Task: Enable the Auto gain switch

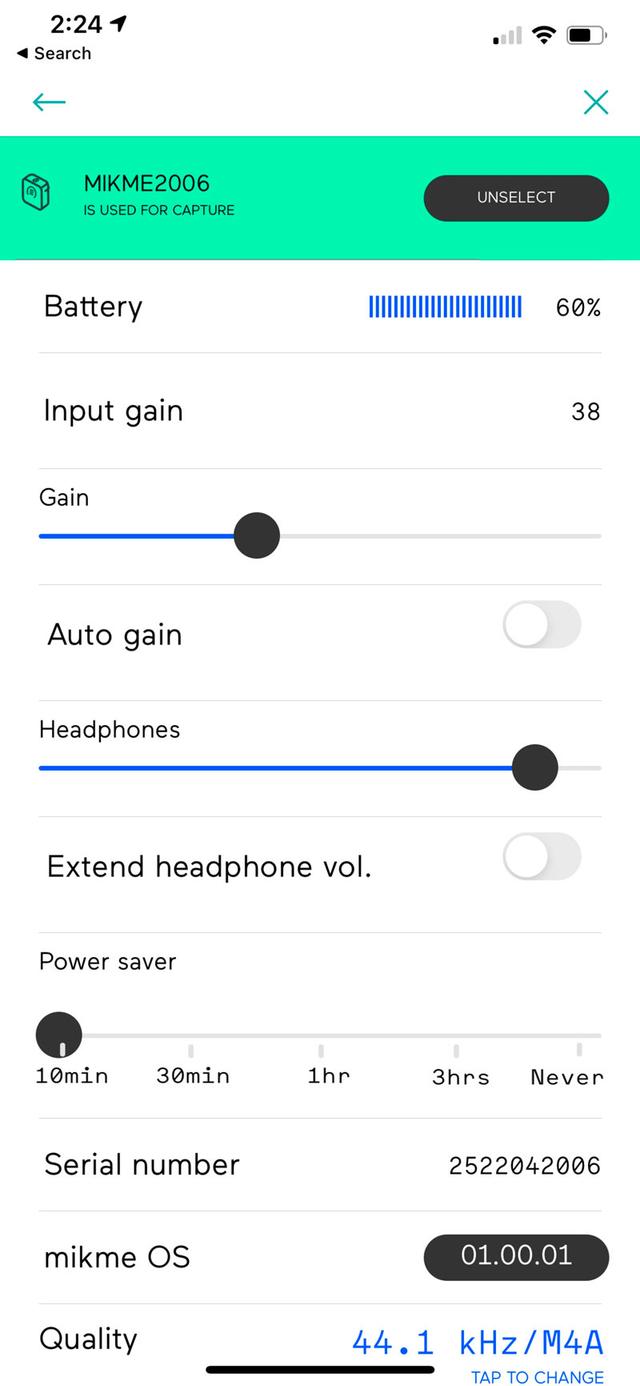Action: (x=541, y=625)
